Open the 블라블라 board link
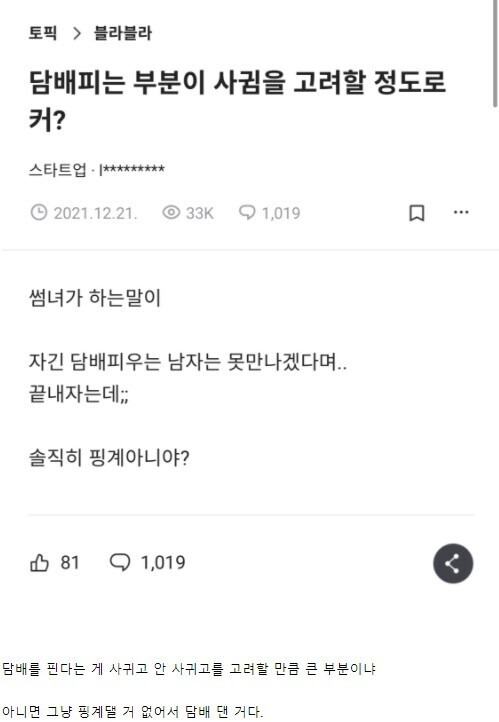This screenshot has height=722, width=499. point(122,33)
